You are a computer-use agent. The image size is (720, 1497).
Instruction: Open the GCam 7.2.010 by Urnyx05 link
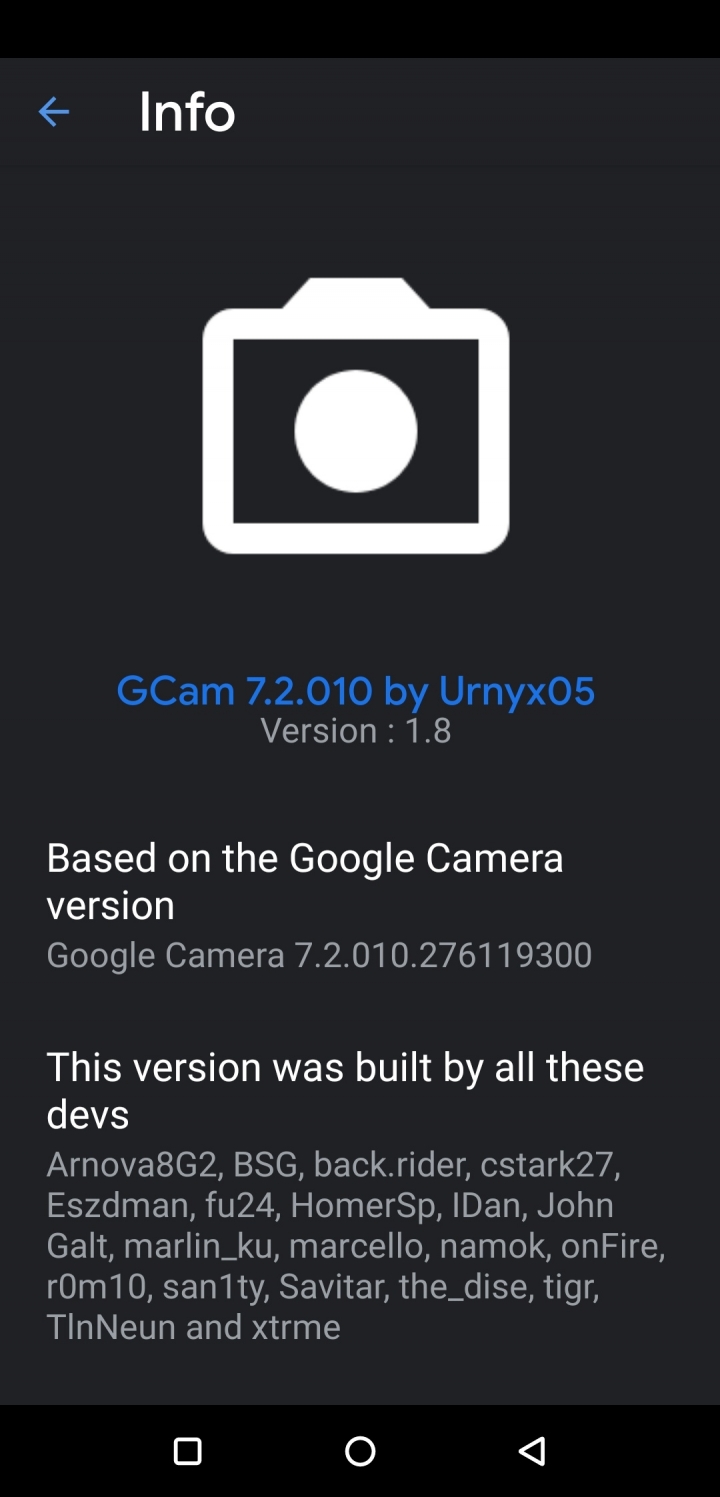[355, 691]
